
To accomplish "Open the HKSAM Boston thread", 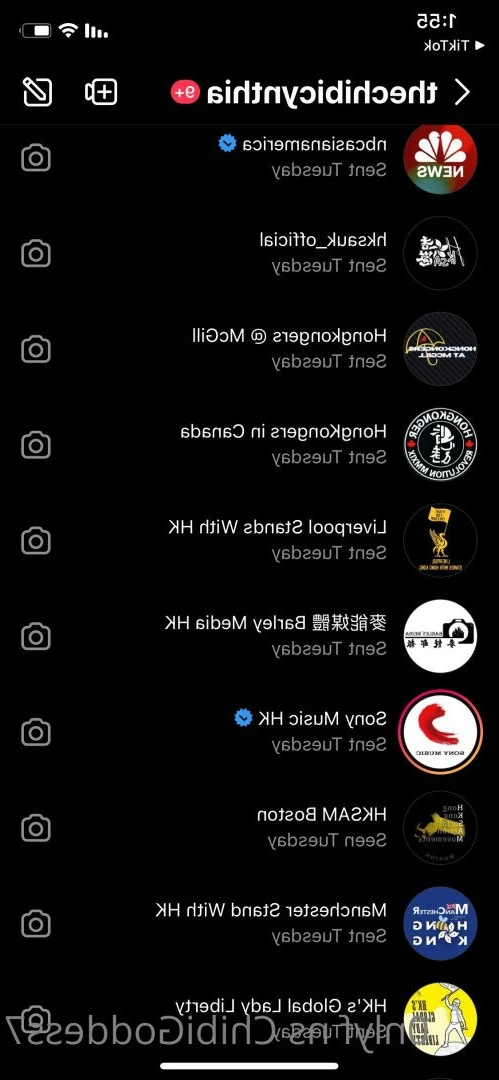I will click(250, 829).
